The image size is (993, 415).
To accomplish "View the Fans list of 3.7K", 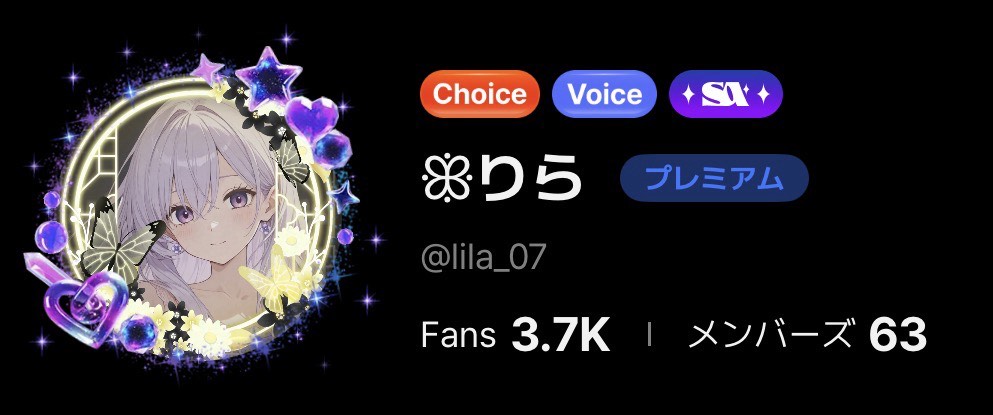I will coord(514,335).
